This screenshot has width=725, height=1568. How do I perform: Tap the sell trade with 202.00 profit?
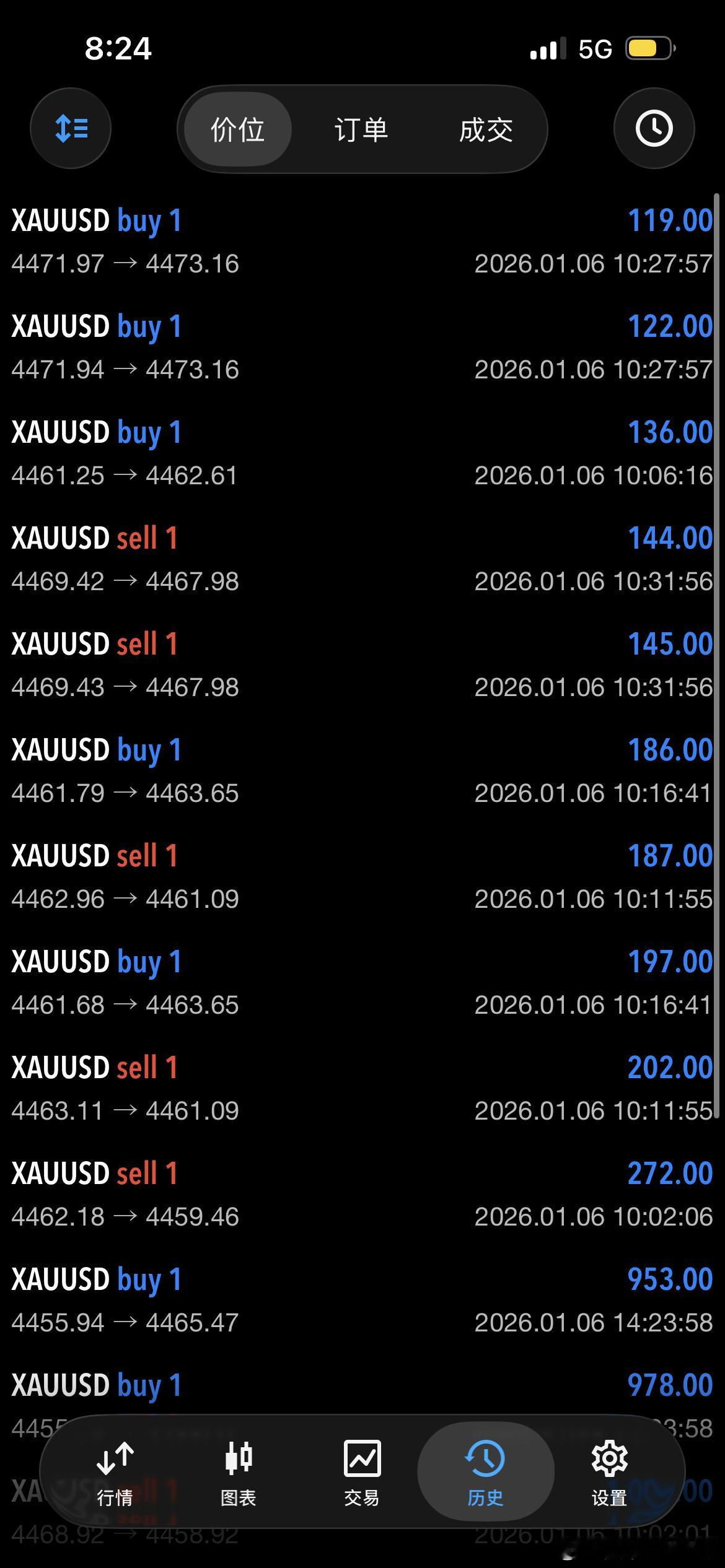[x=362, y=1089]
